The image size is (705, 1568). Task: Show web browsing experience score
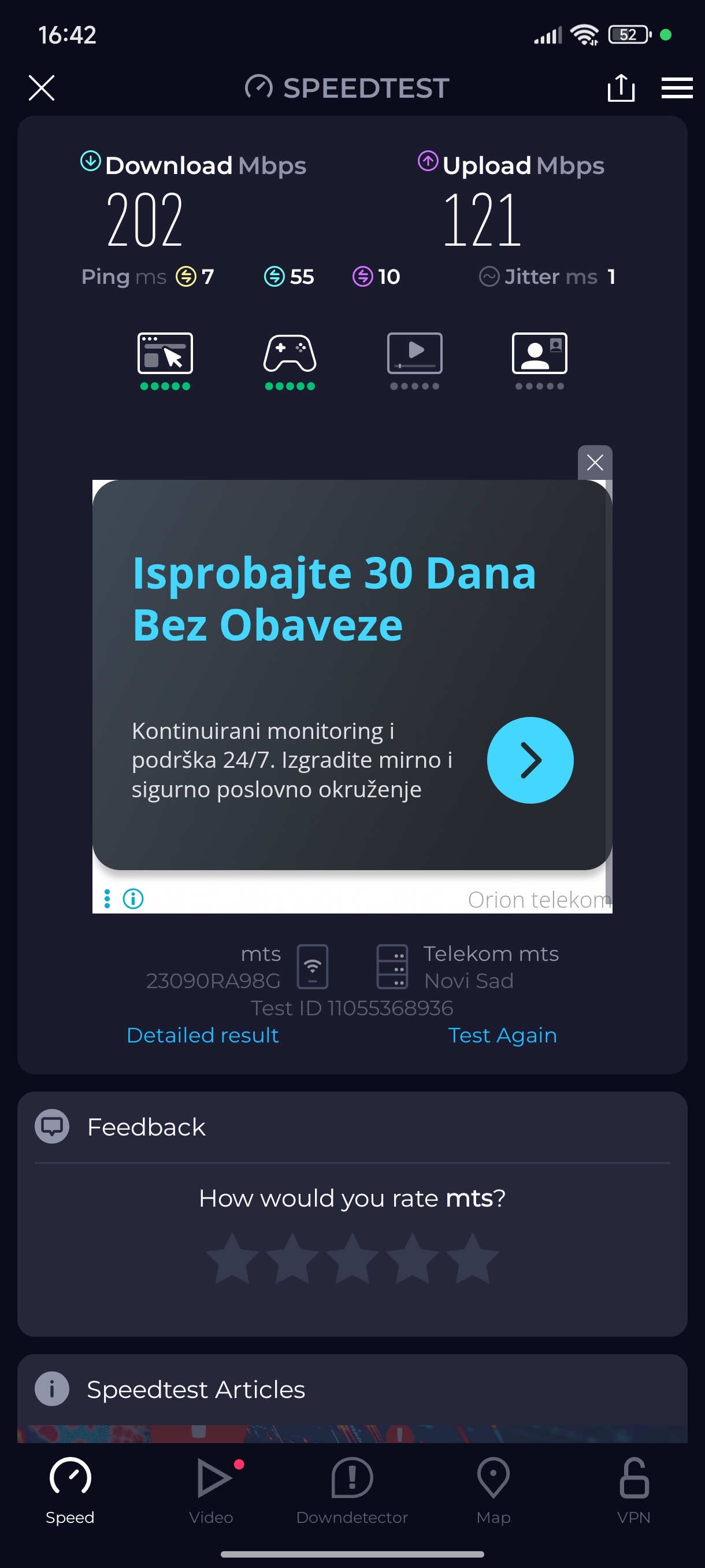point(165,360)
